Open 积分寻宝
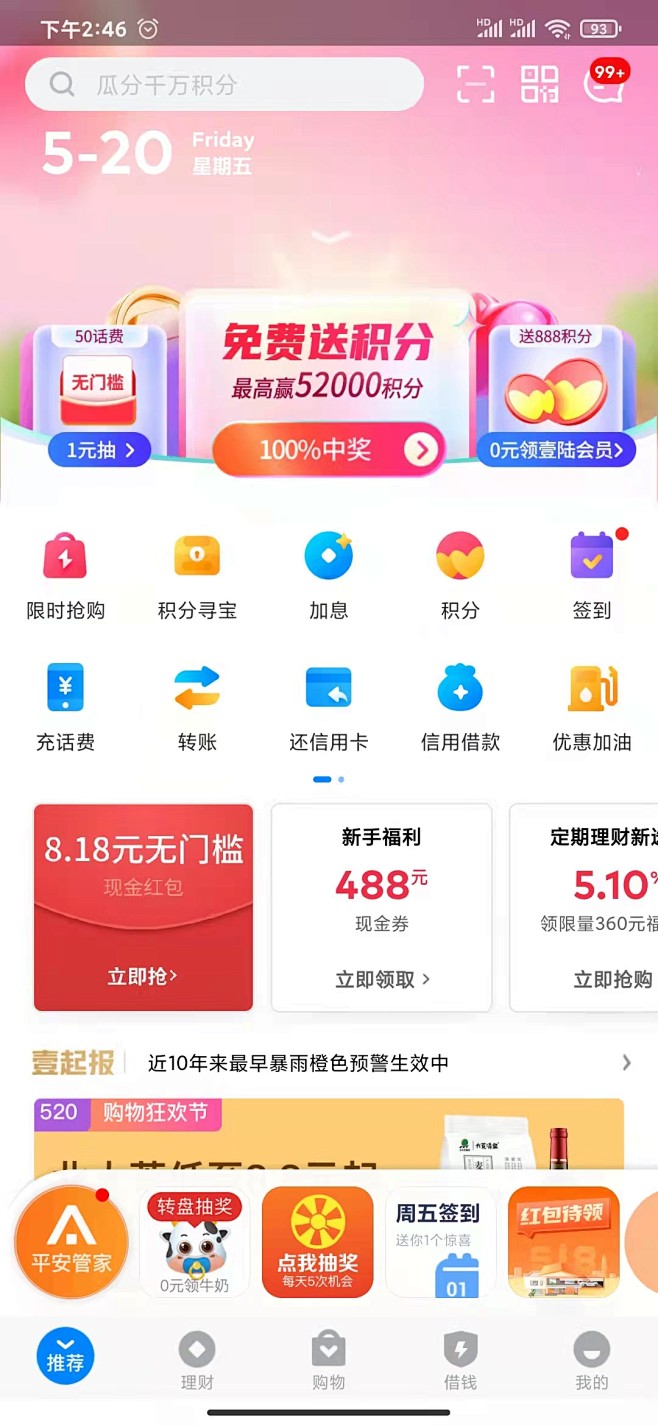The height and width of the screenshot is (1426, 658). pyautogui.click(x=197, y=575)
